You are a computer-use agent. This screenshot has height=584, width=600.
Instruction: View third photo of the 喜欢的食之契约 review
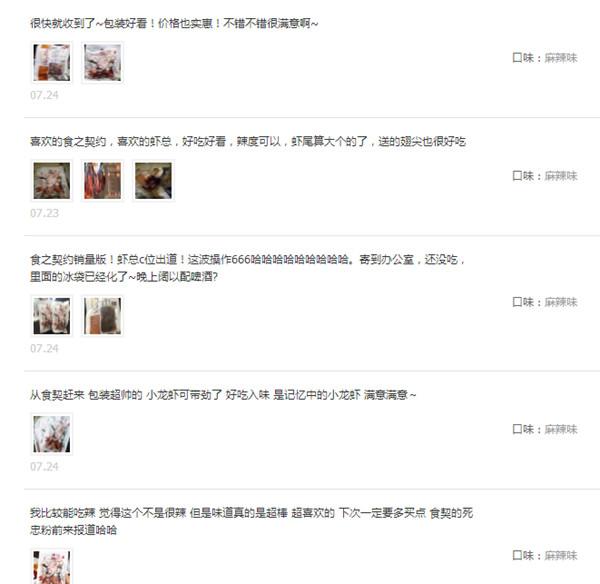pyautogui.click(x=153, y=181)
